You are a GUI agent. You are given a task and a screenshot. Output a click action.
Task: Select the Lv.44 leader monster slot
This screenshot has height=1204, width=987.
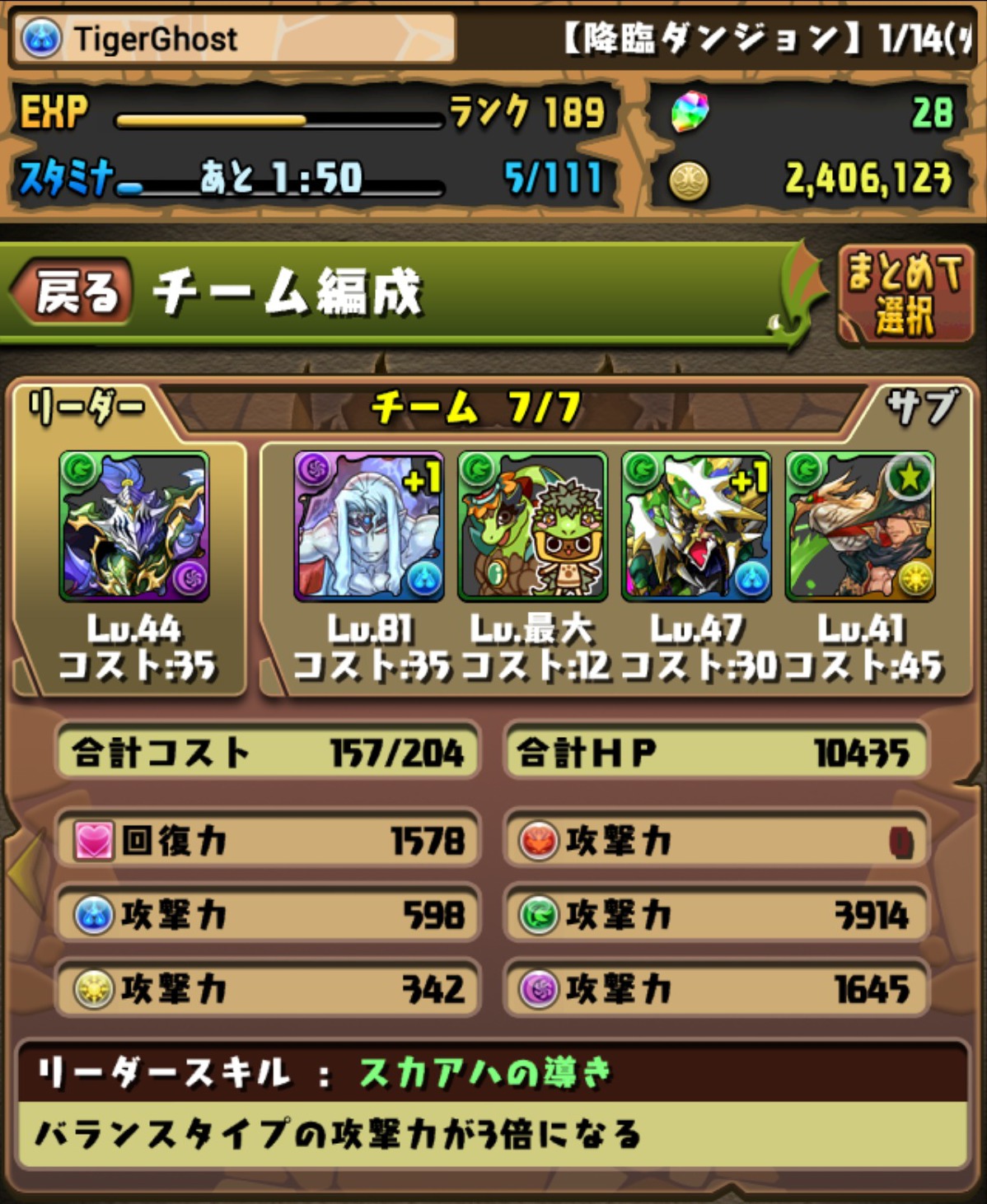pos(134,527)
